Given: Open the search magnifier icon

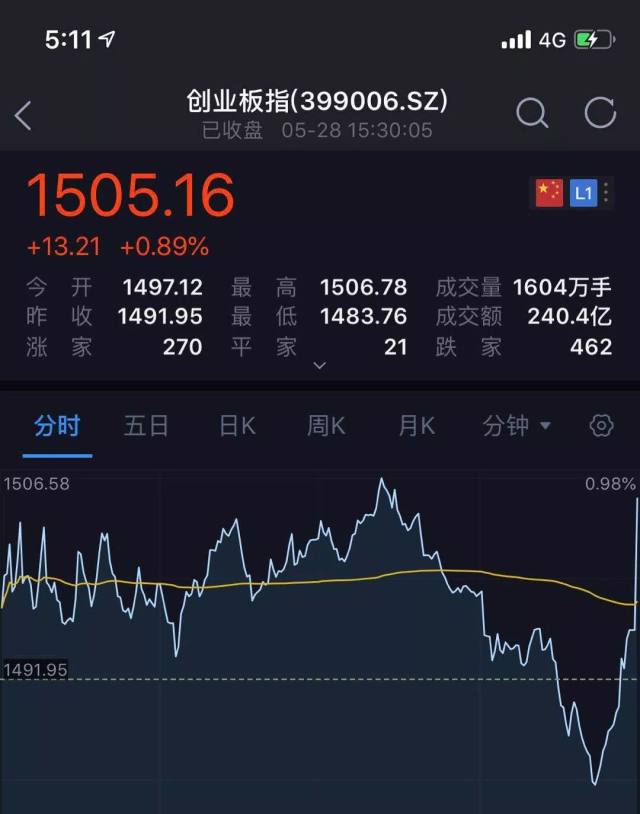Looking at the screenshot, I should point(532,114).
